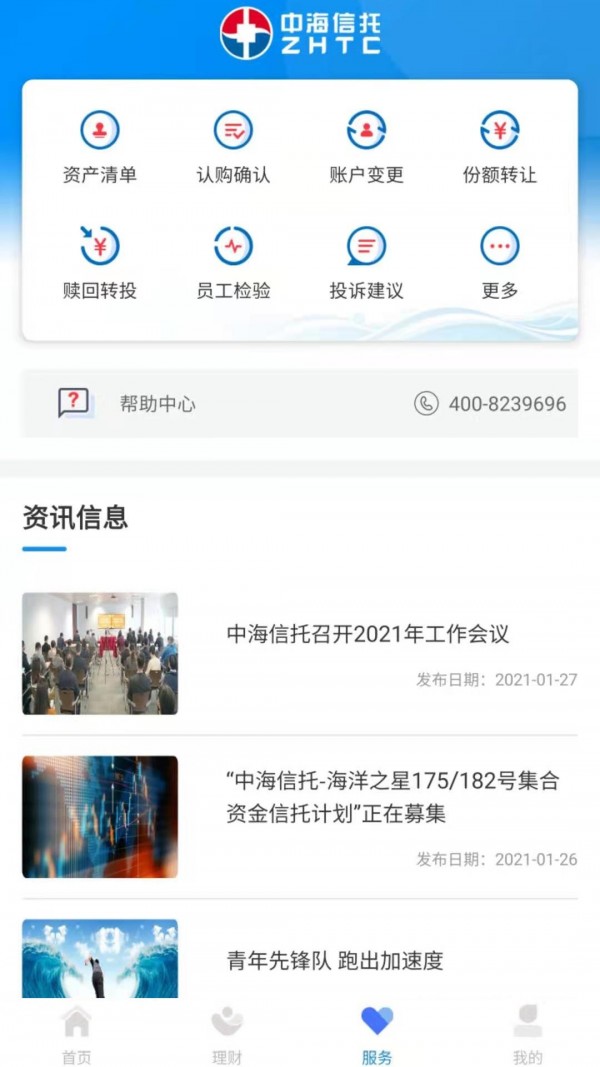The image size is (600, 1067).
Task: Open 资产清单 asset list
Action: coord(99,146)
